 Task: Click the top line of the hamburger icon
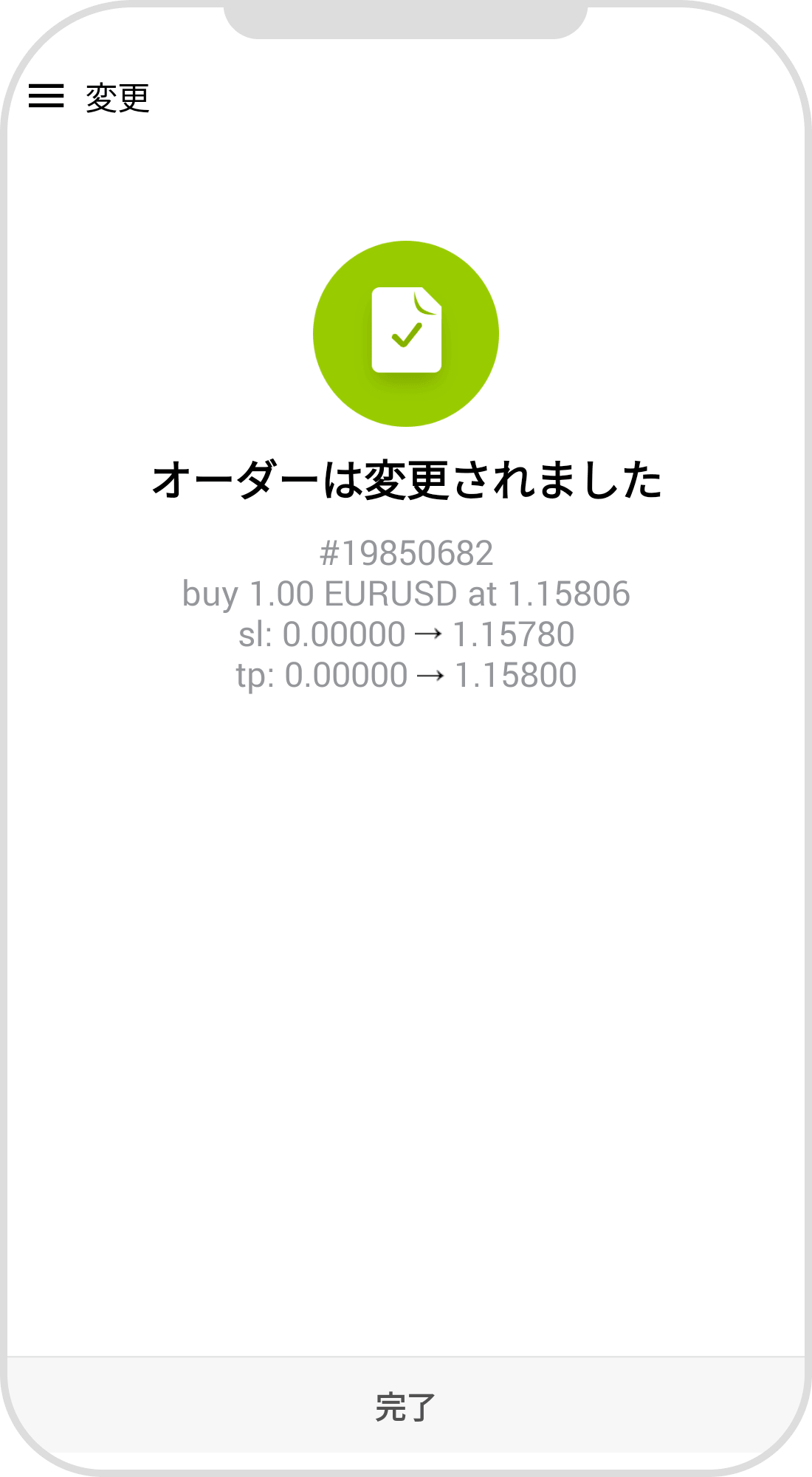pyautogui.click(x=46, y=87)
